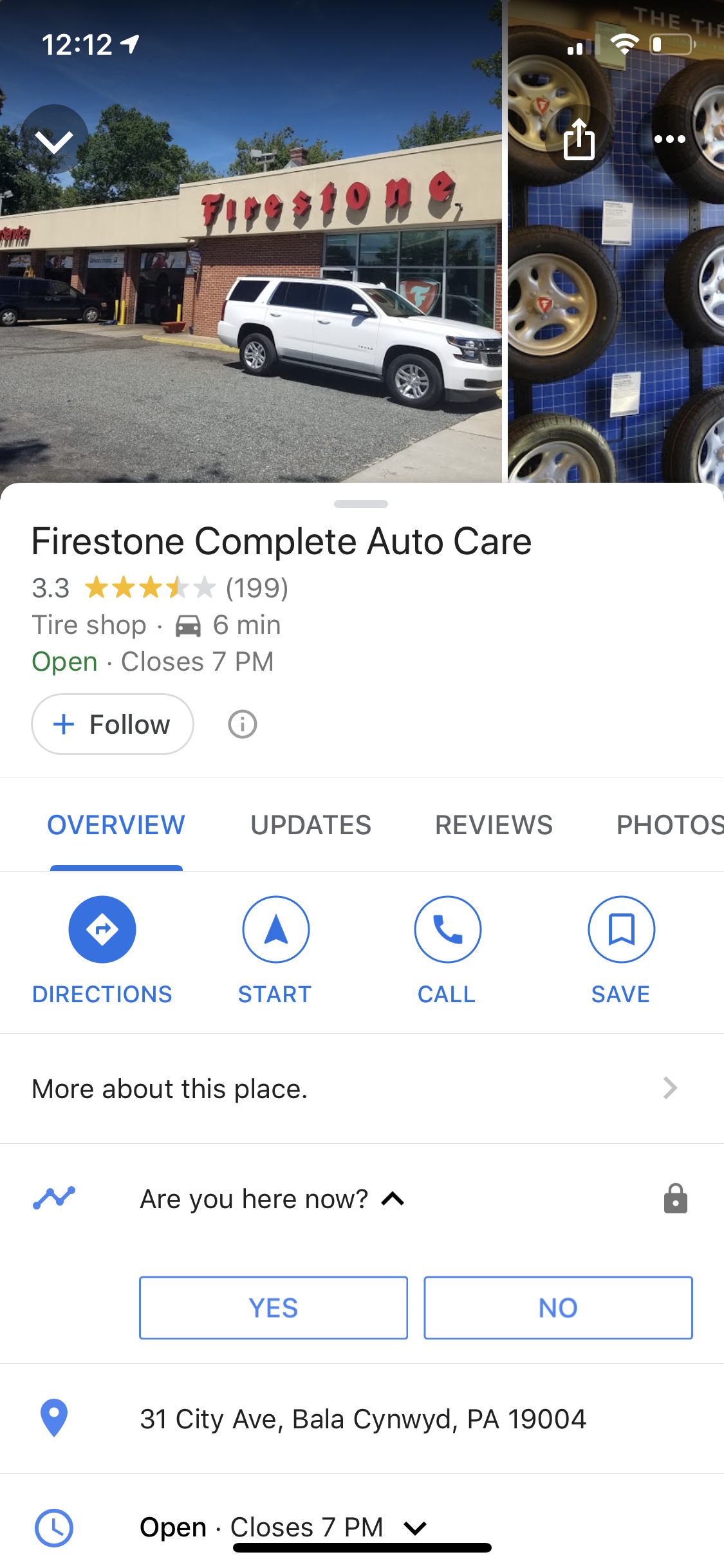Save this place to a list
Screen dimensions: 724x1568
(621, 929)
